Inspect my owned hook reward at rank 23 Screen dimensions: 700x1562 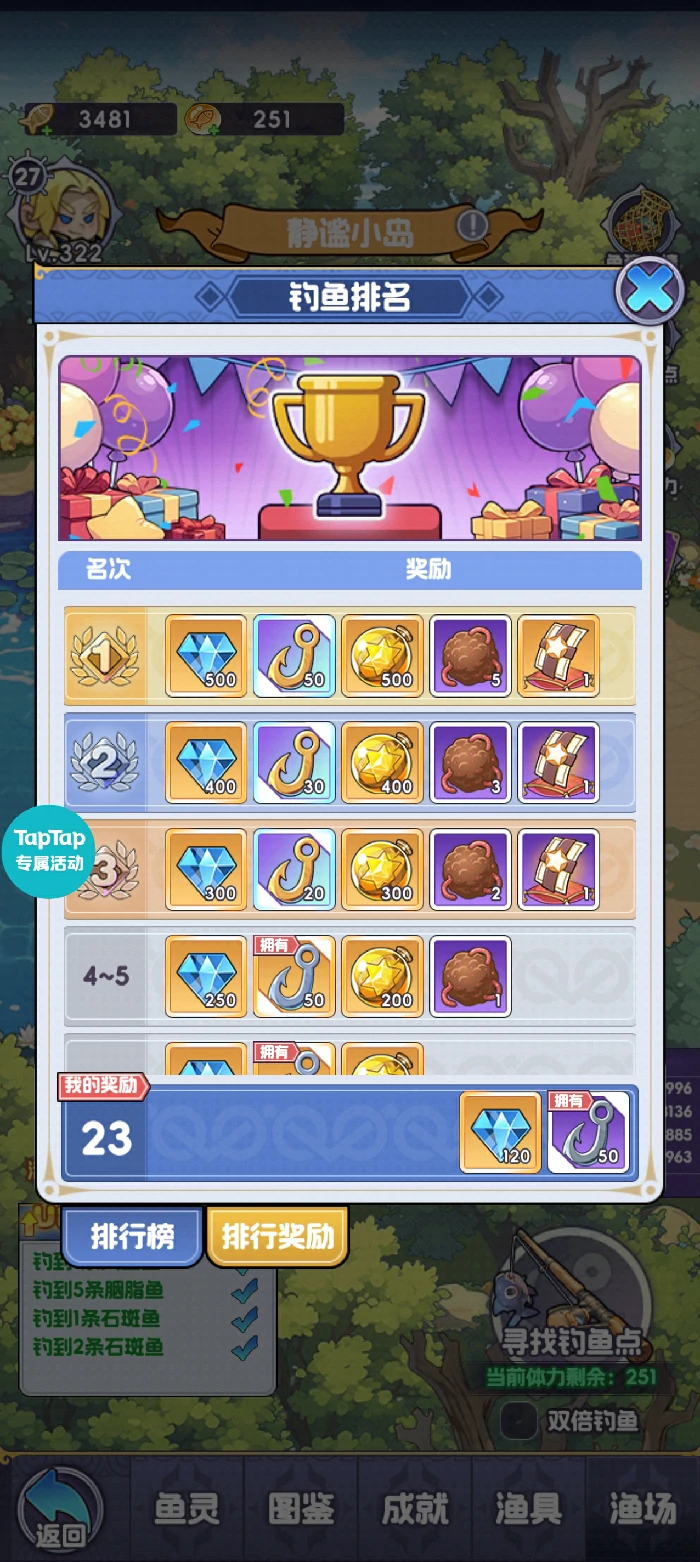[588, 1132]
